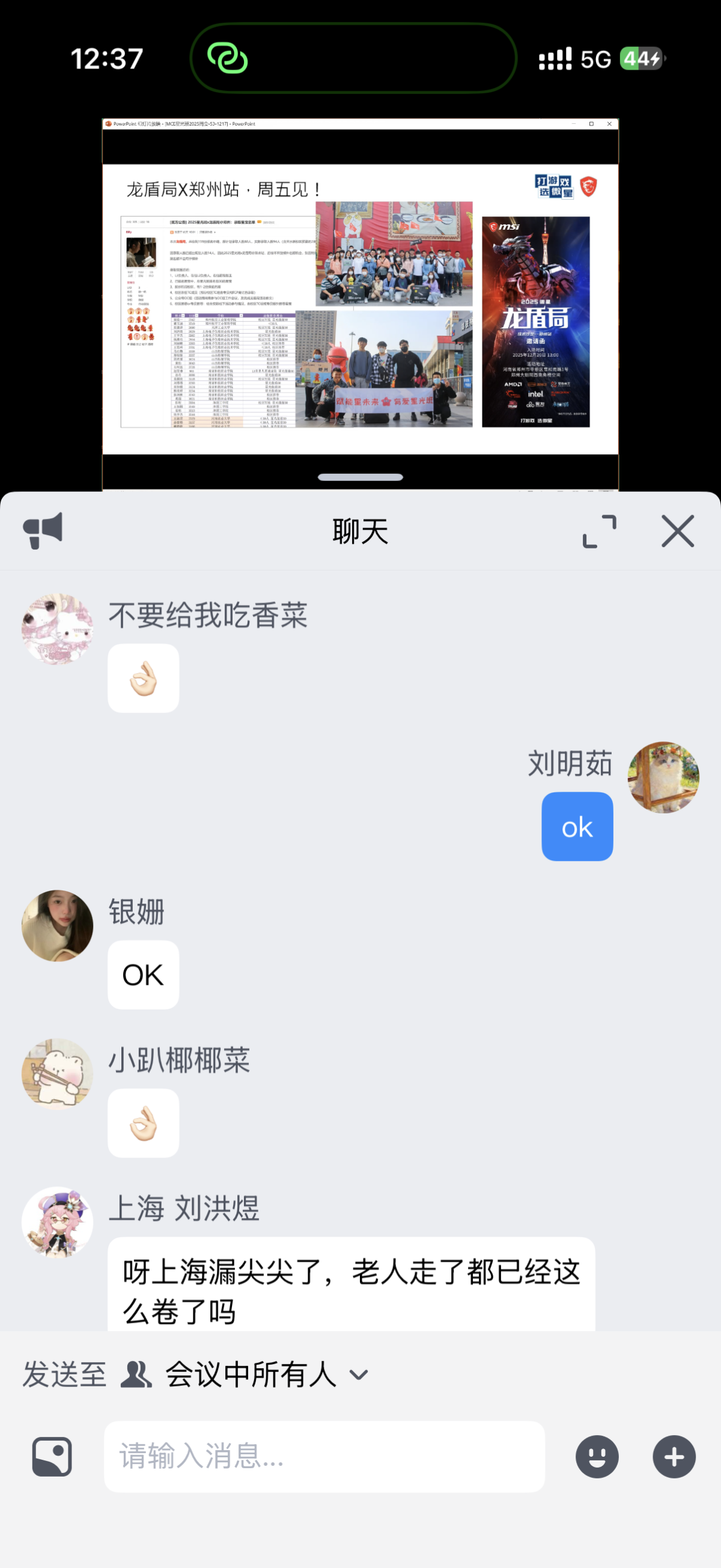Tap 刘明茹's cat avatar
This screenshot has height=1568, width=721.
tap(664, 777)
